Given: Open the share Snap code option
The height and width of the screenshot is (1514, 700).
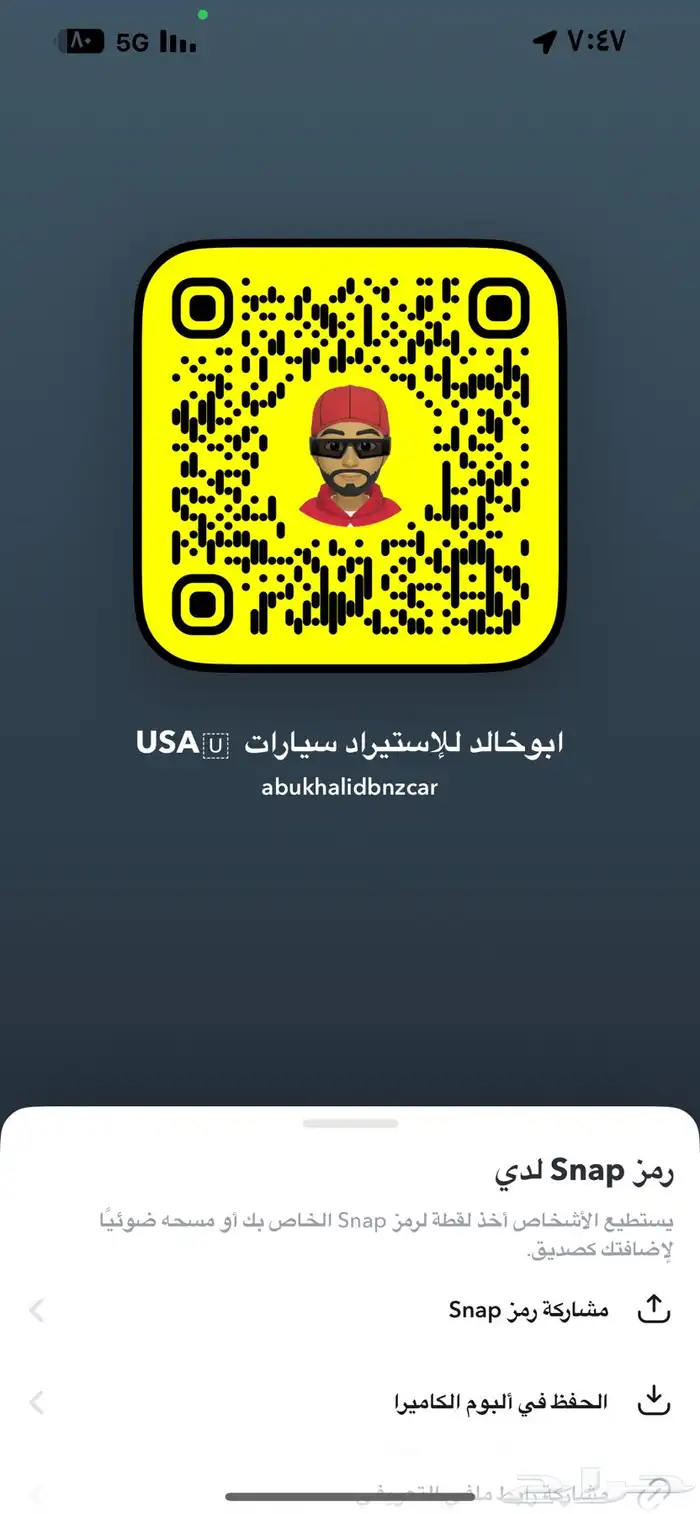Looking at the screenshot, I should pos(528,1310).
